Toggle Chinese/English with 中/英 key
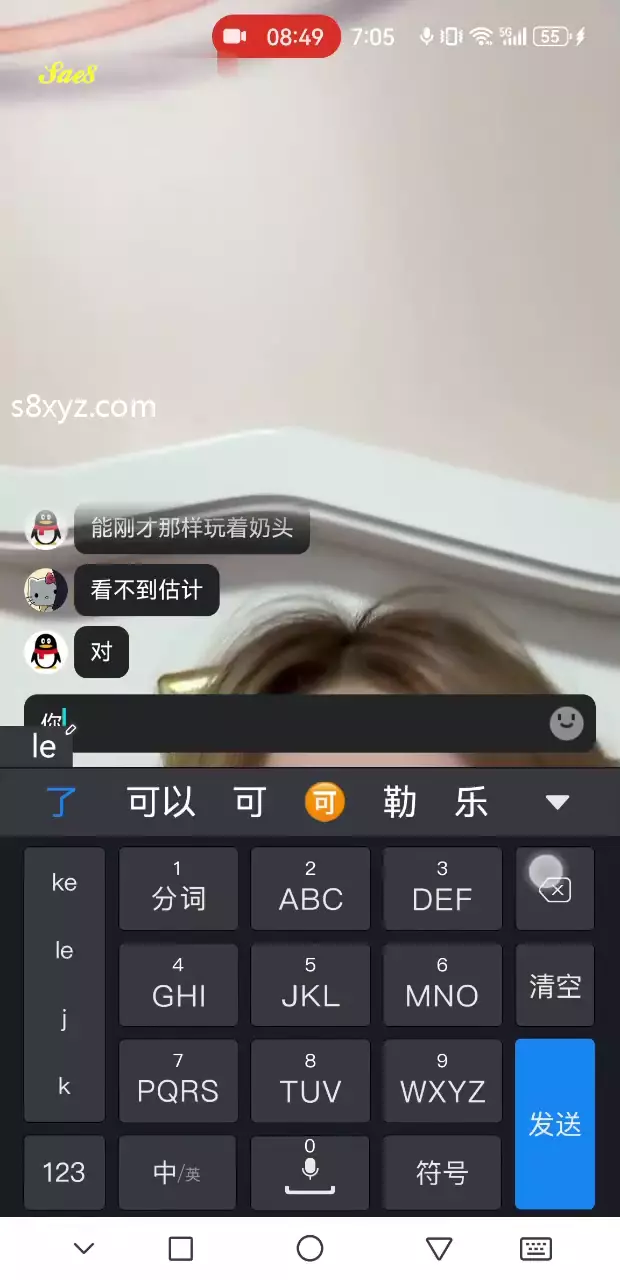The height and width of the screenshot is (1280, 620). pos(178,1172)
